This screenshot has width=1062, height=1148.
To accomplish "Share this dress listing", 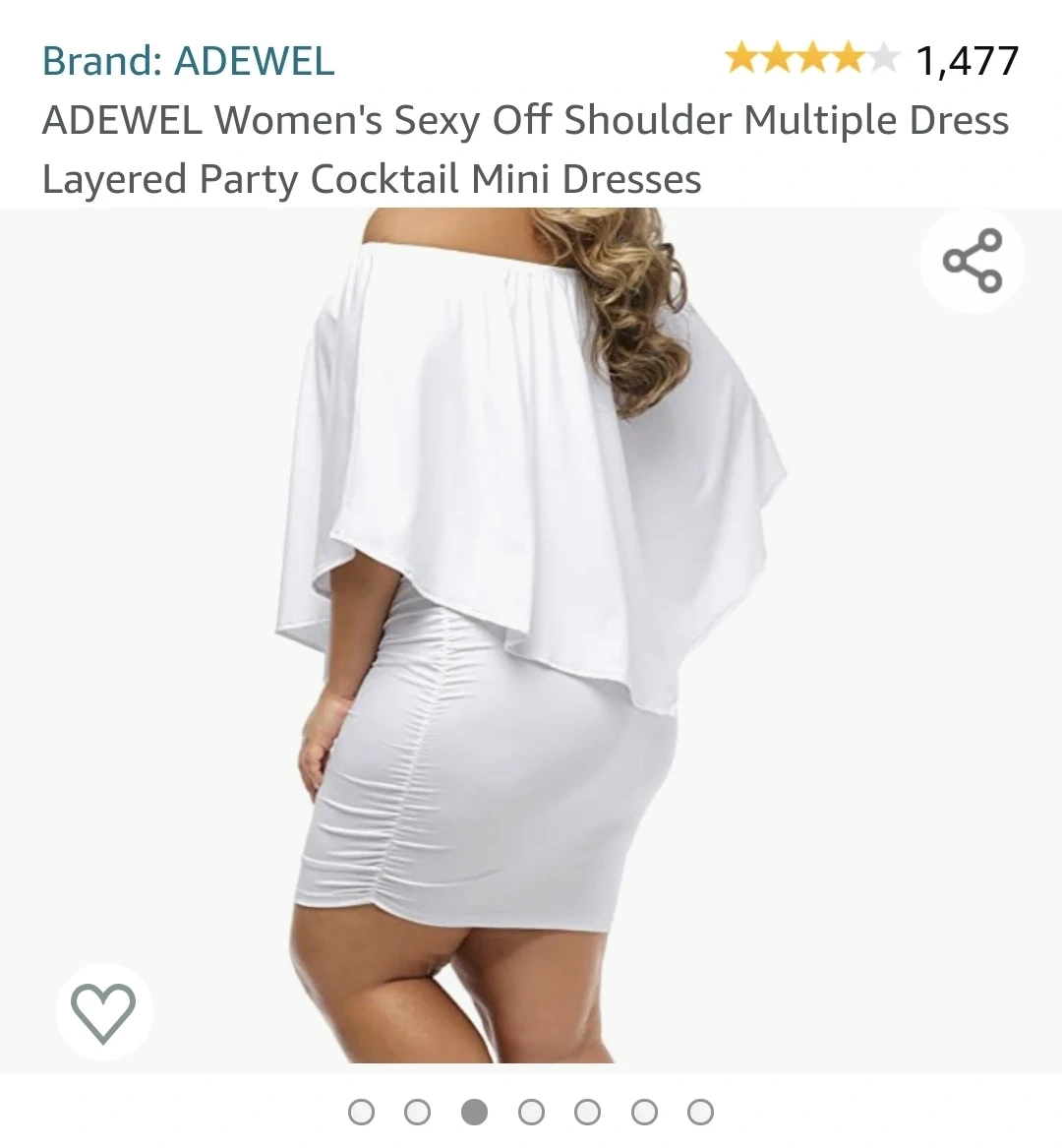I will [973, 261].
